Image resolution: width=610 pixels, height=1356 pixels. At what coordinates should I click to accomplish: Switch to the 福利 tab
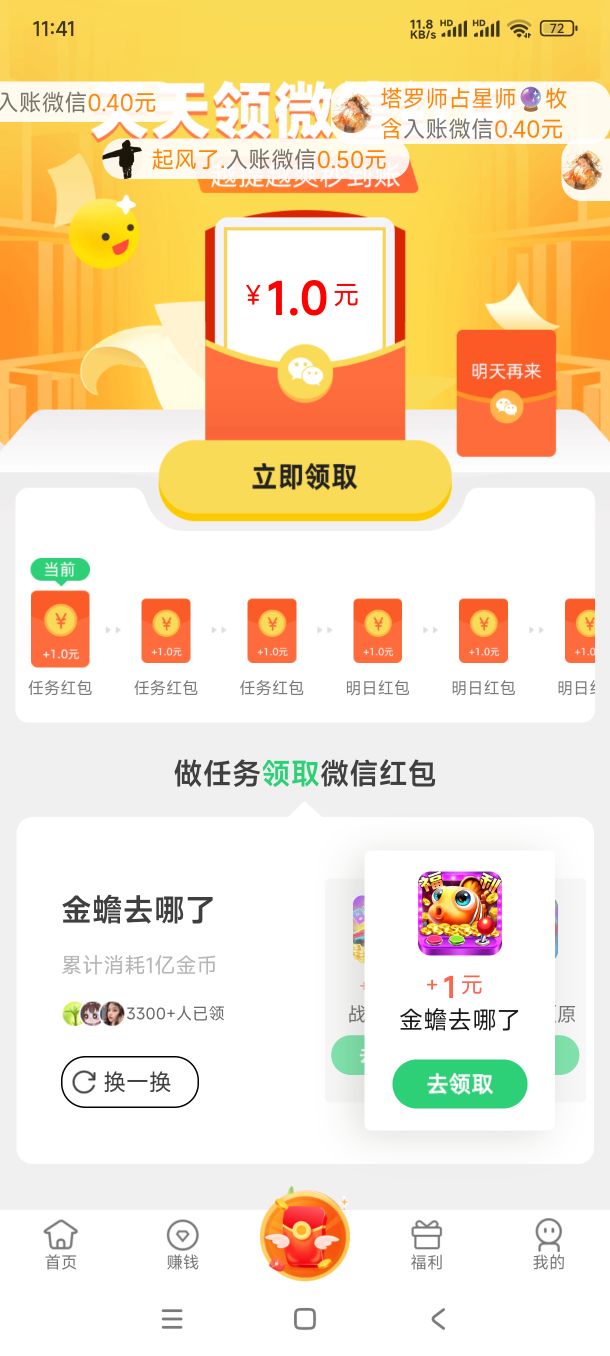427,1245
